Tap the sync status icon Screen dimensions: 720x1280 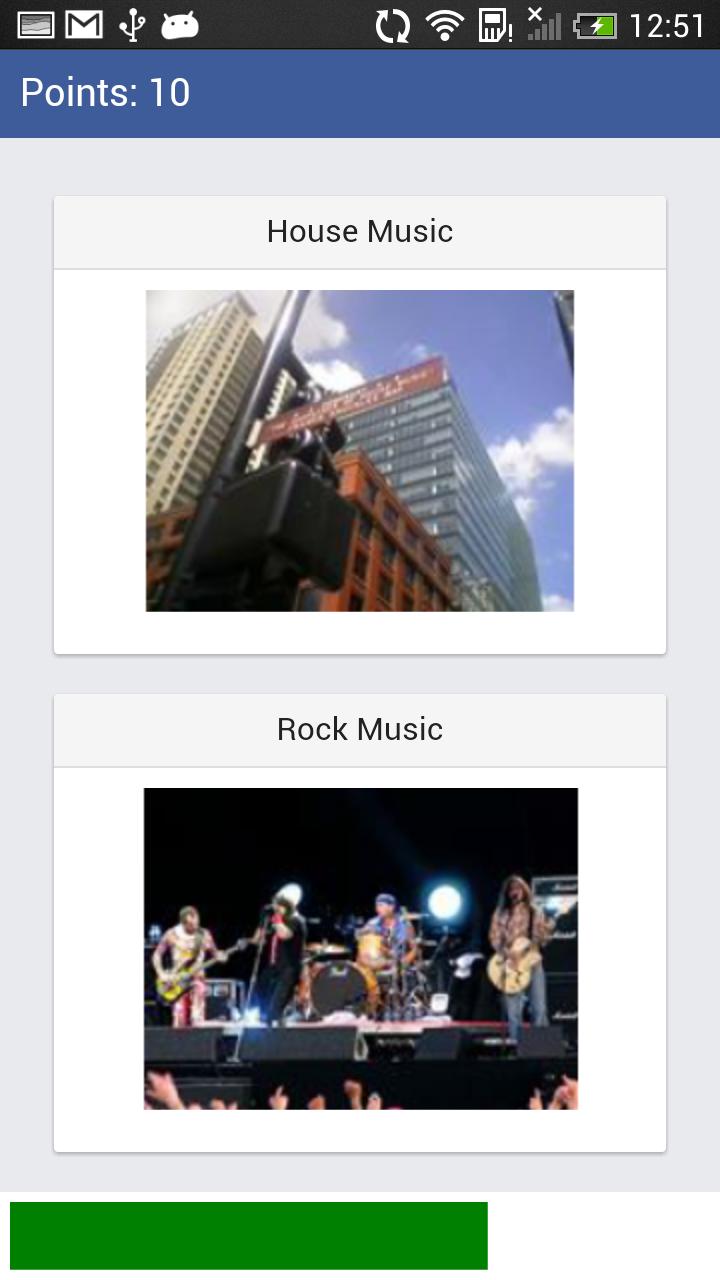click(395, 24)
